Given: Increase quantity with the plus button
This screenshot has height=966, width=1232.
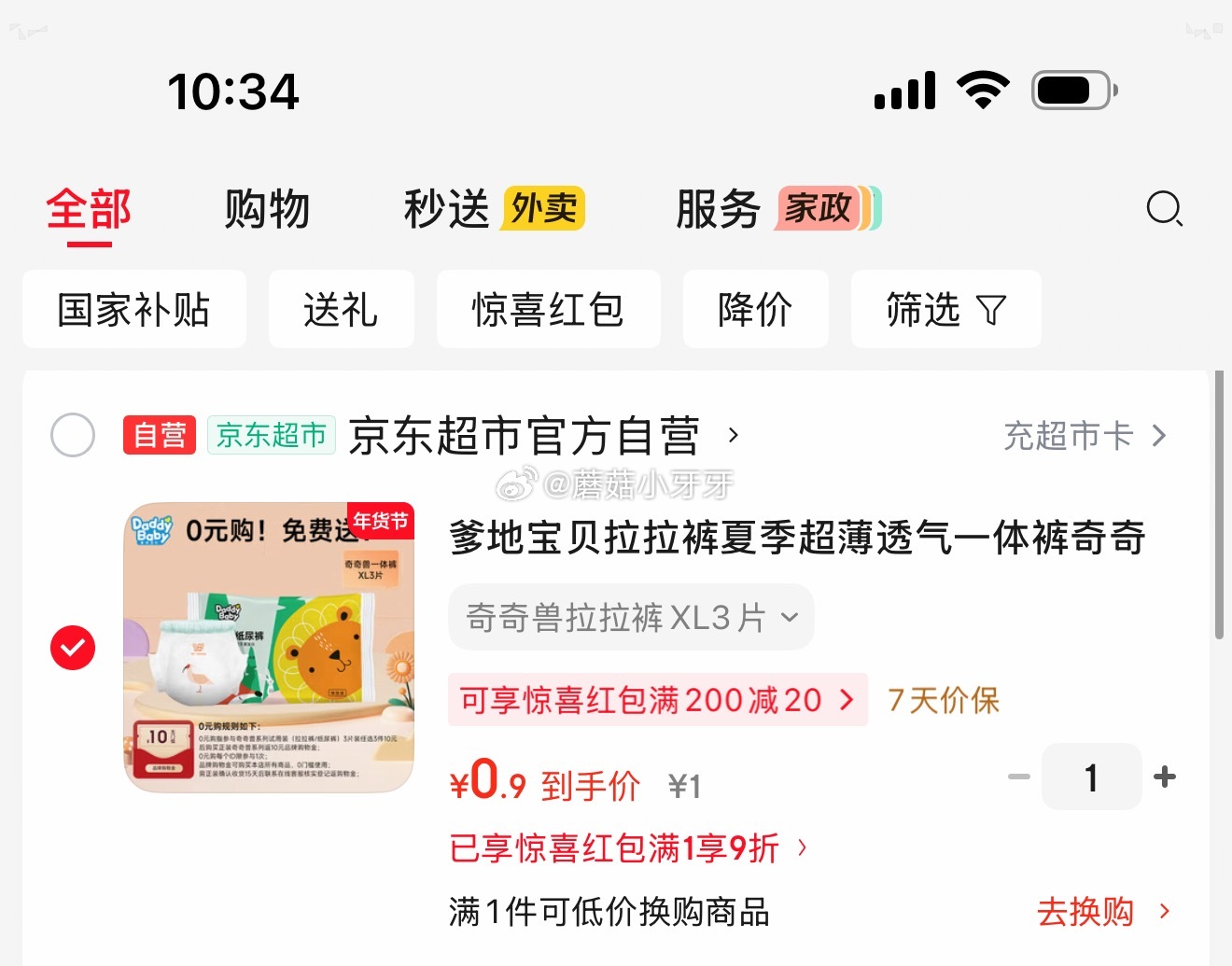Looking at the screenshot, I should tap(1164, 777).
